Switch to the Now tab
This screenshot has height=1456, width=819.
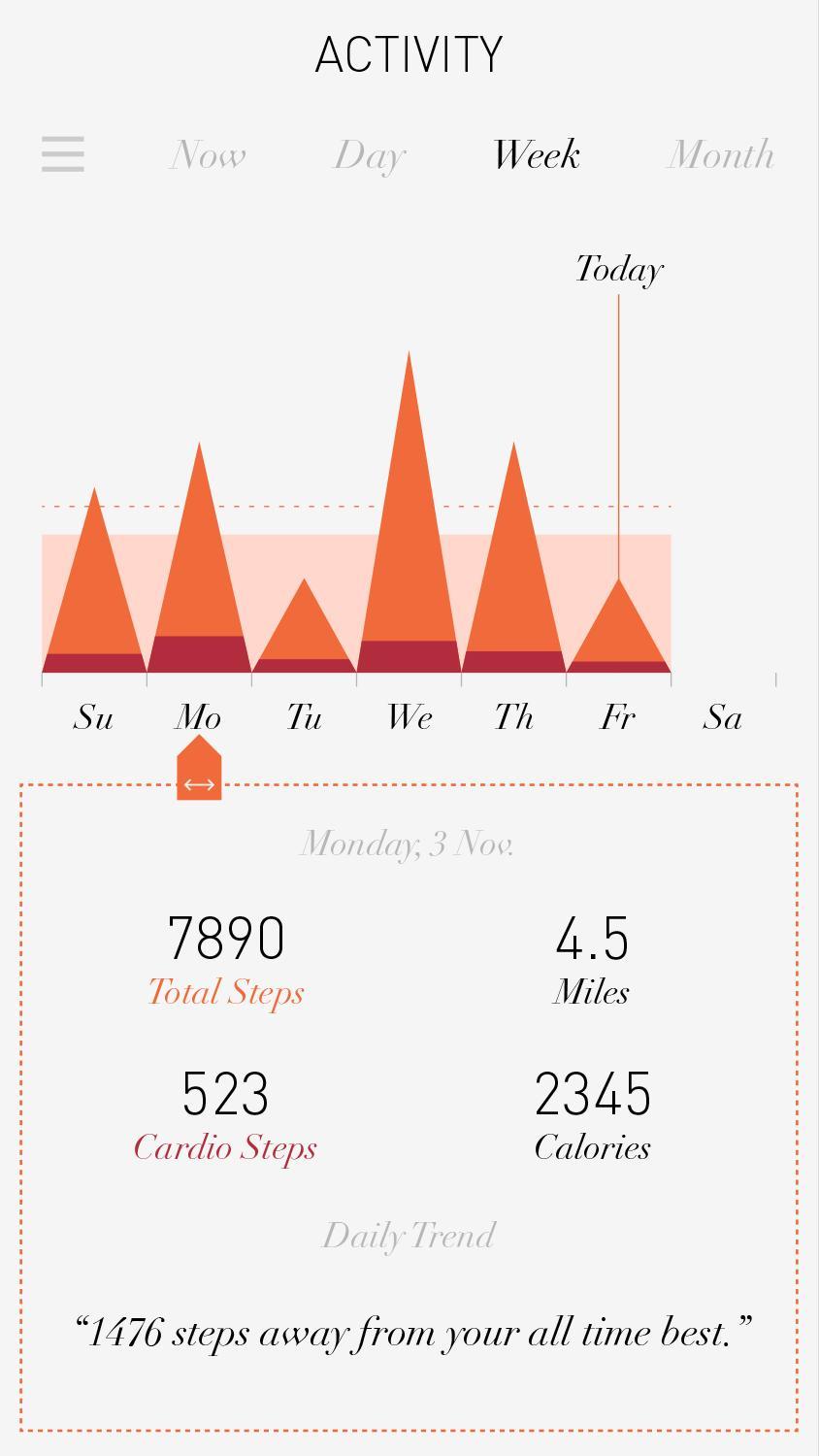[208, 155]
